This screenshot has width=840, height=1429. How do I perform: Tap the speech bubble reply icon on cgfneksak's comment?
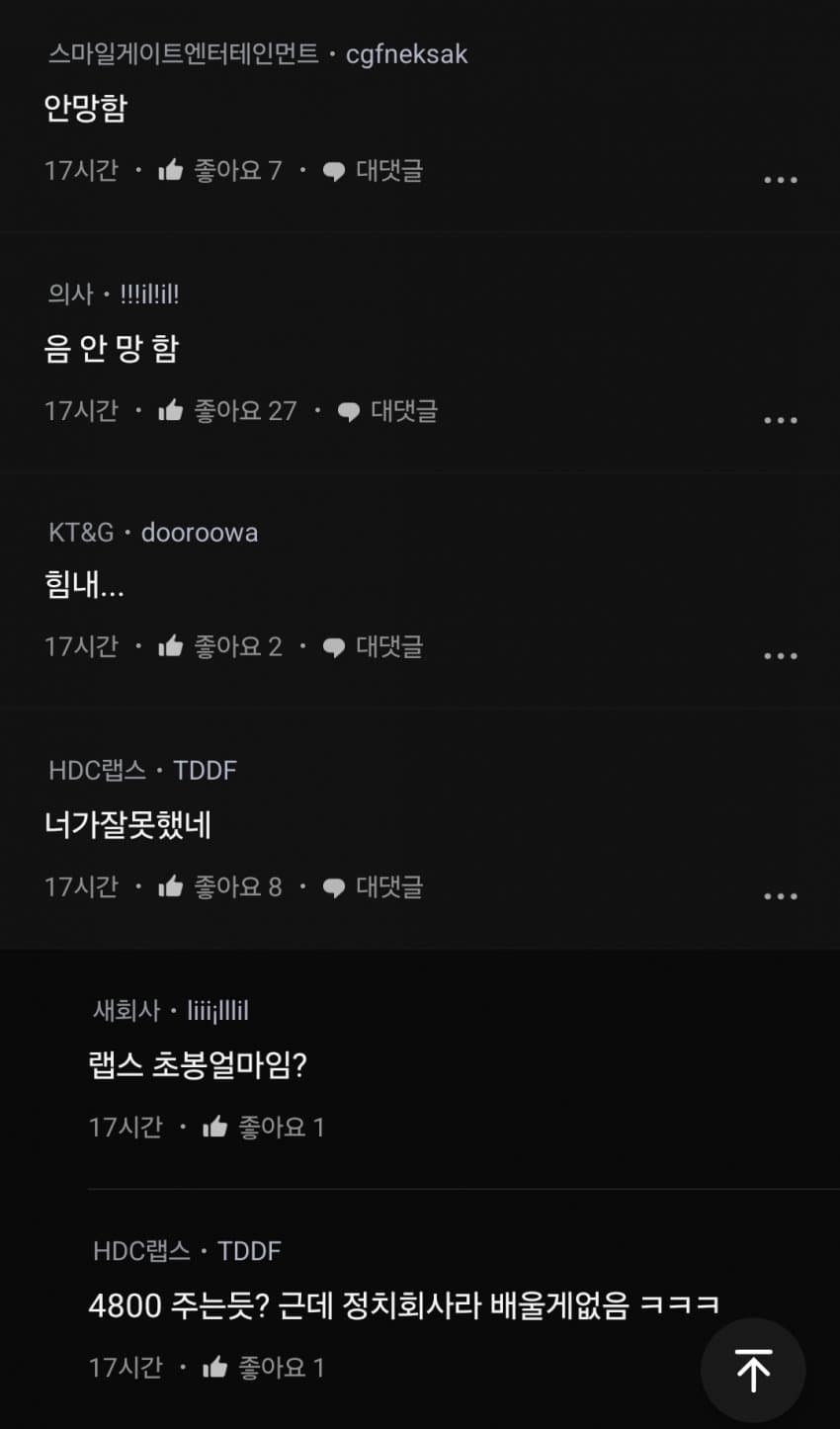tap(333, 169)
